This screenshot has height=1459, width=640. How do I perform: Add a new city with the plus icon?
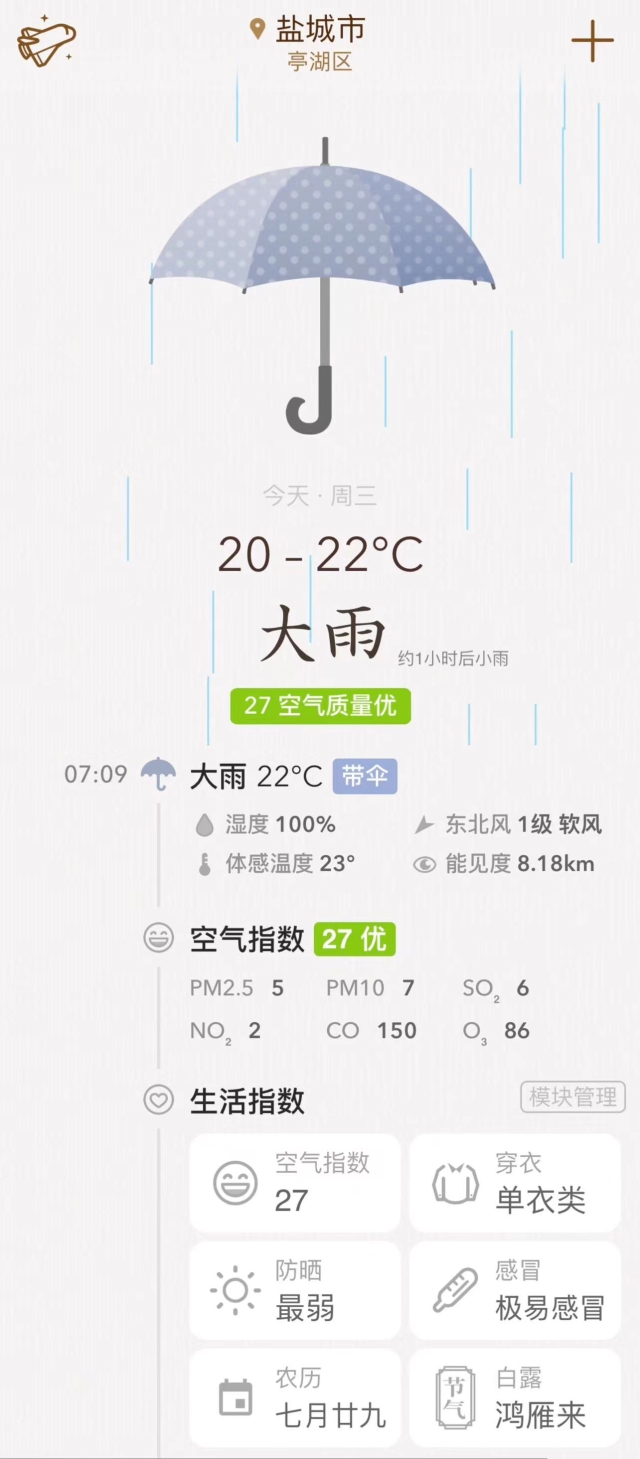coord(592,41)
